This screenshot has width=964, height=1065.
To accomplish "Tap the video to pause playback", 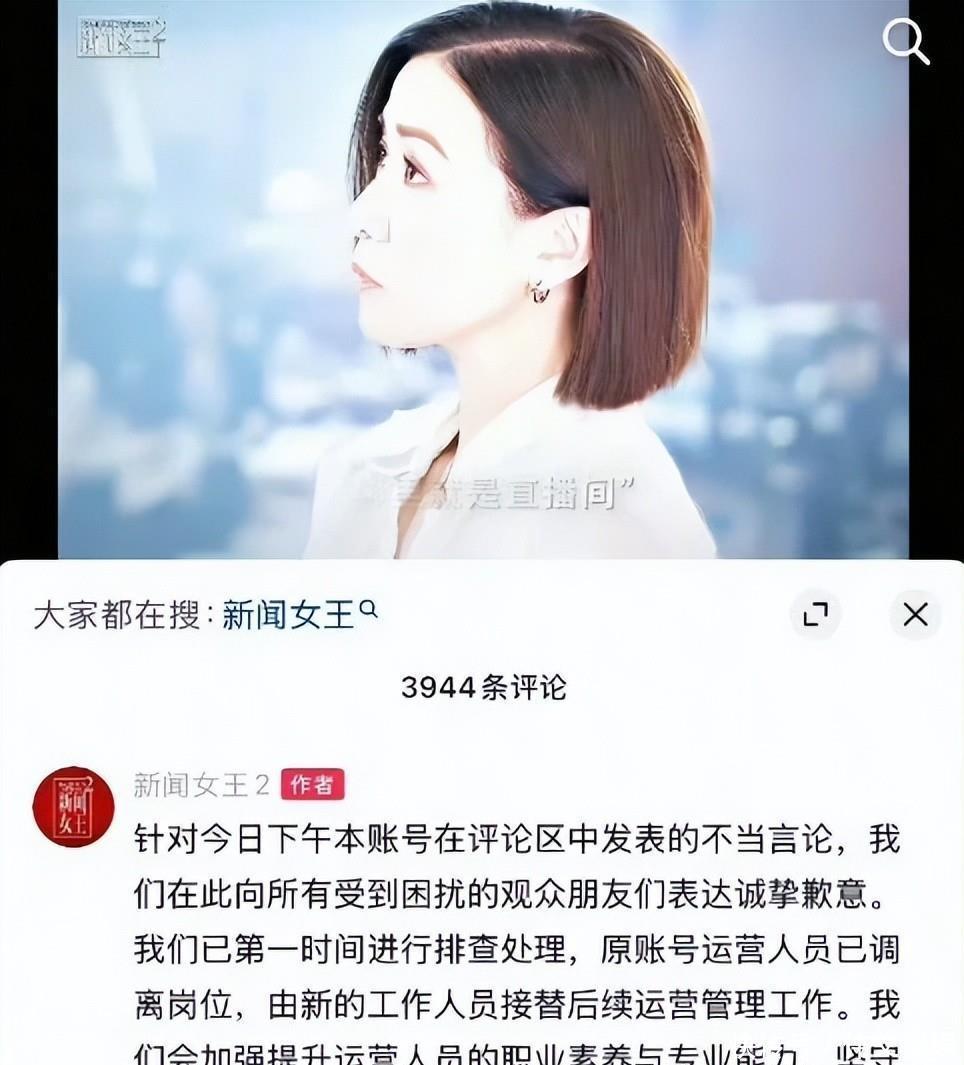I will 483,279.
